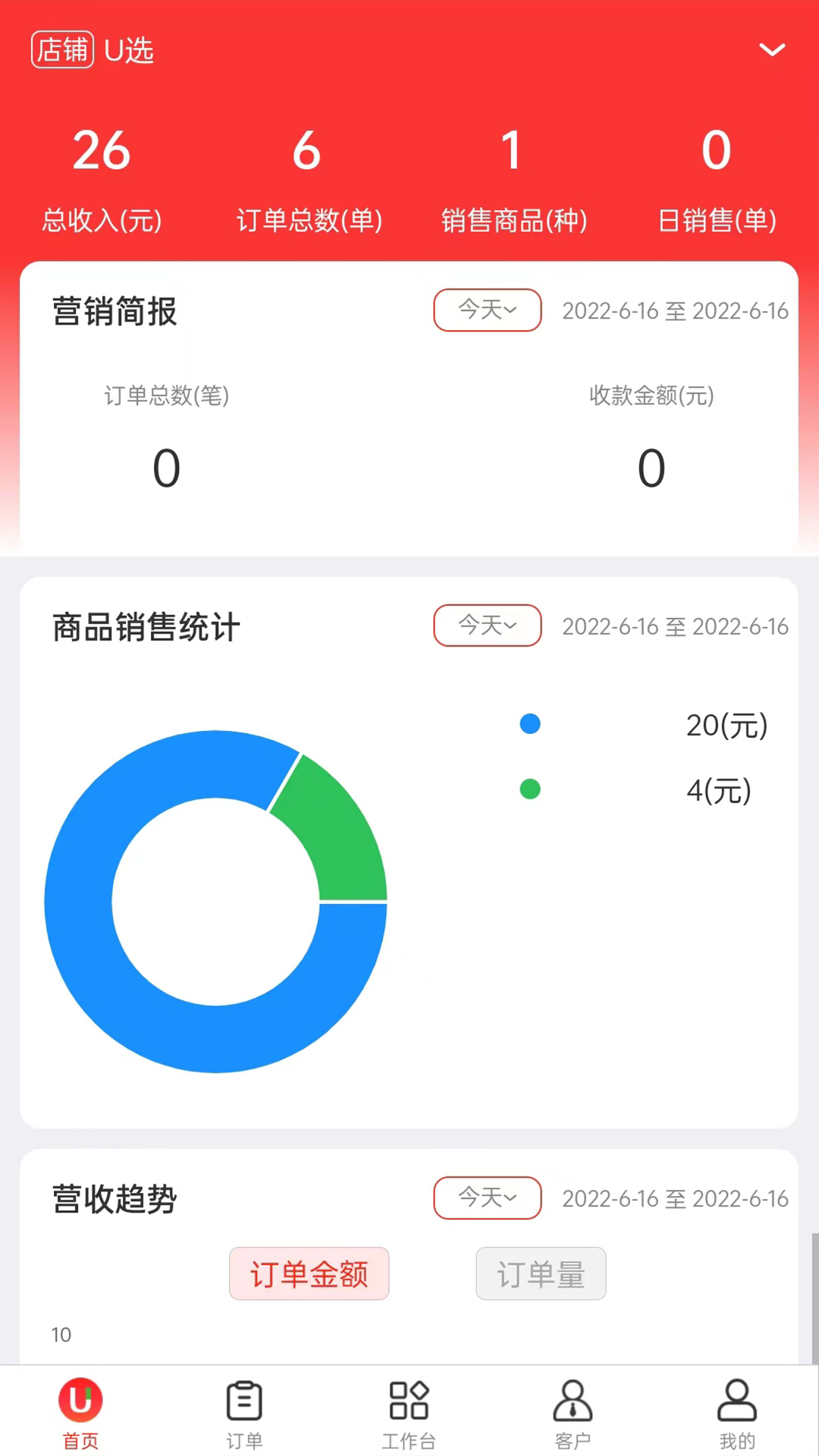Viewport: 819px width, 1456px height.
Task: Open the 我的 tab
Action: (736, 1414)
